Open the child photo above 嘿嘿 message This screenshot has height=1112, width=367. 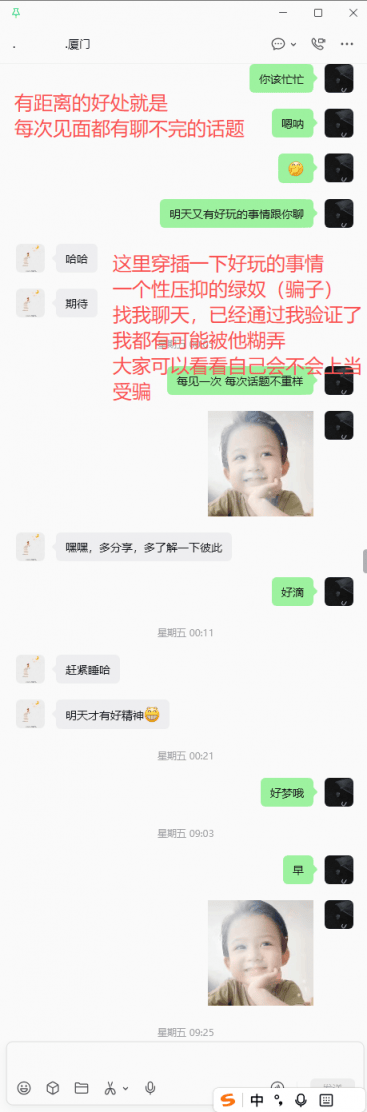pos(261,463)
